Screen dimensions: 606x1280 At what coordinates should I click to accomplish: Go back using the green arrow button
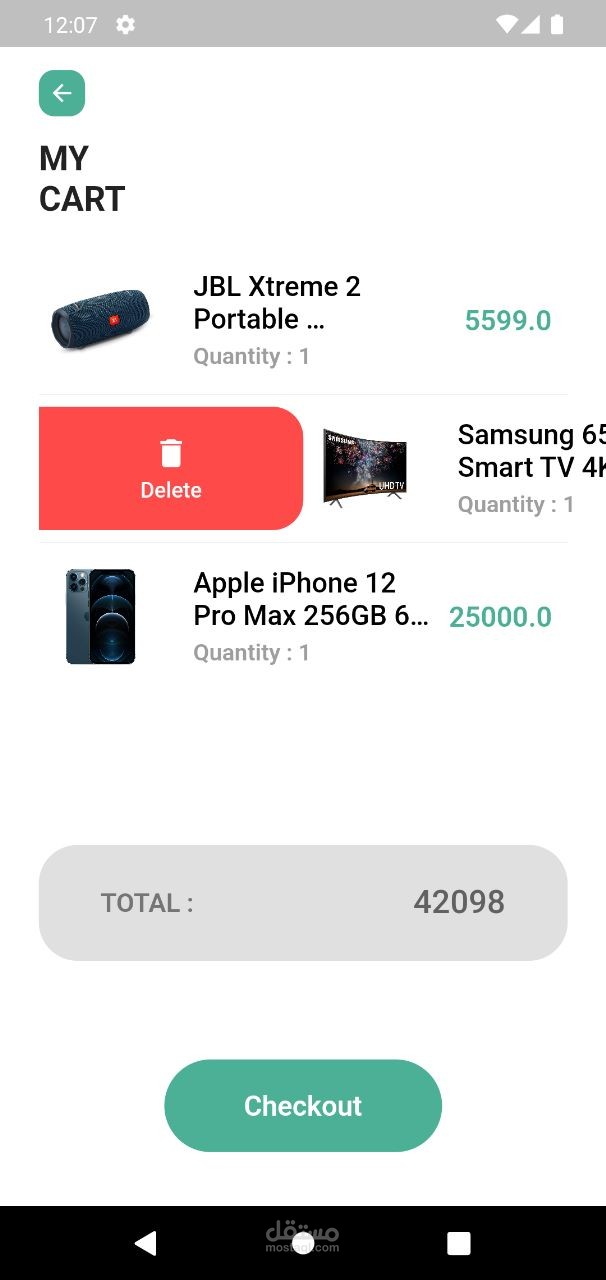[x=62, y=93]
